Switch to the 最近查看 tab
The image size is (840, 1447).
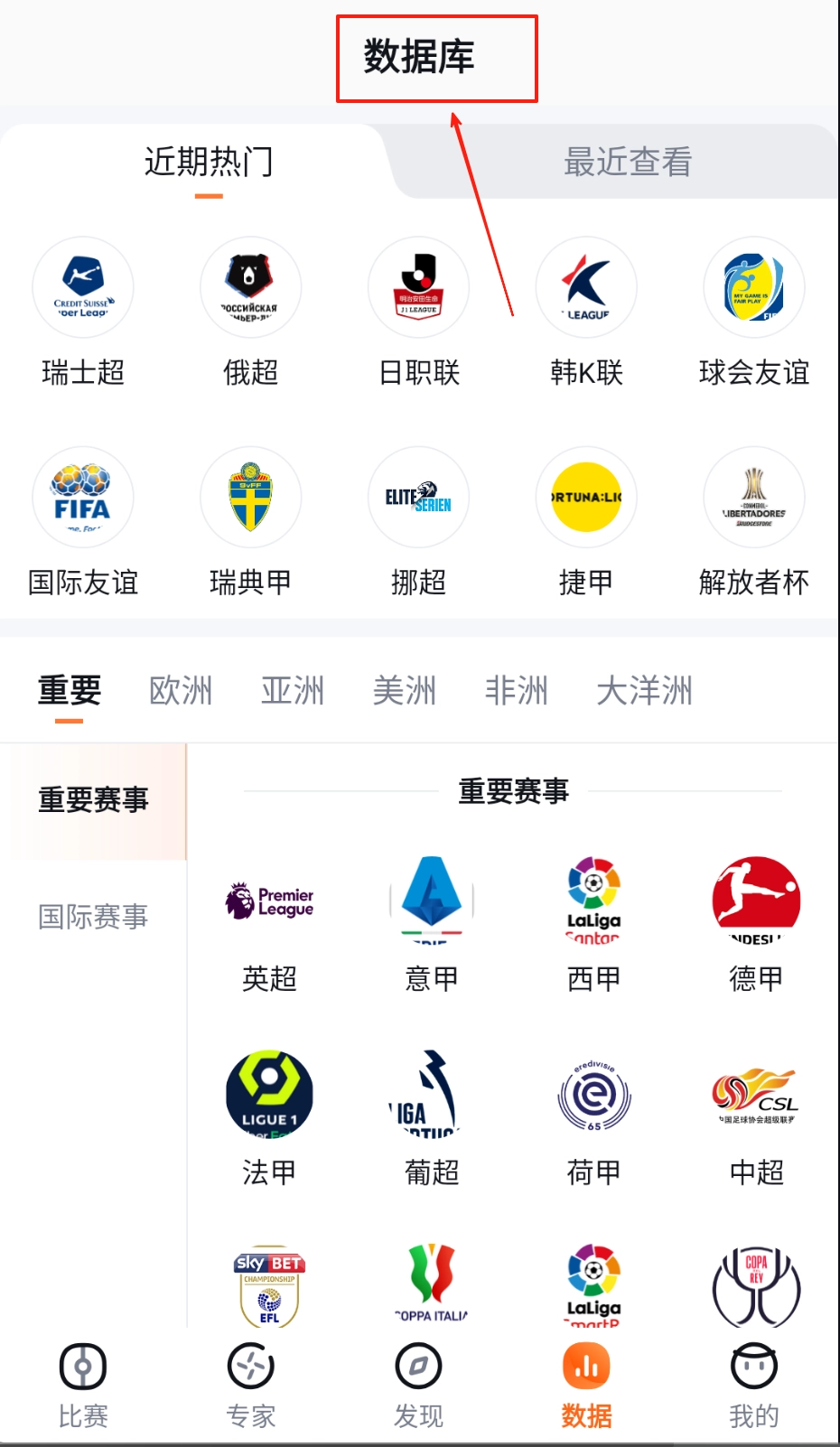[627, 163]
